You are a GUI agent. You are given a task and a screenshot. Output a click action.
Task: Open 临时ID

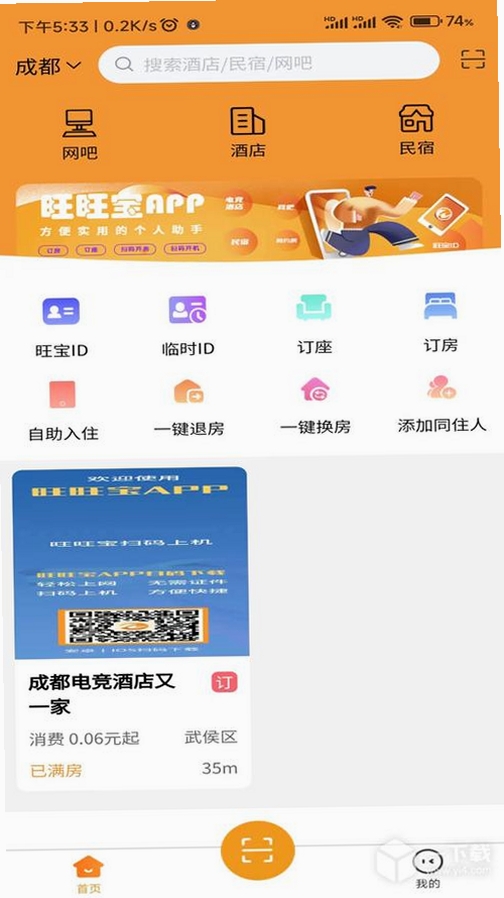pos(188,326)
